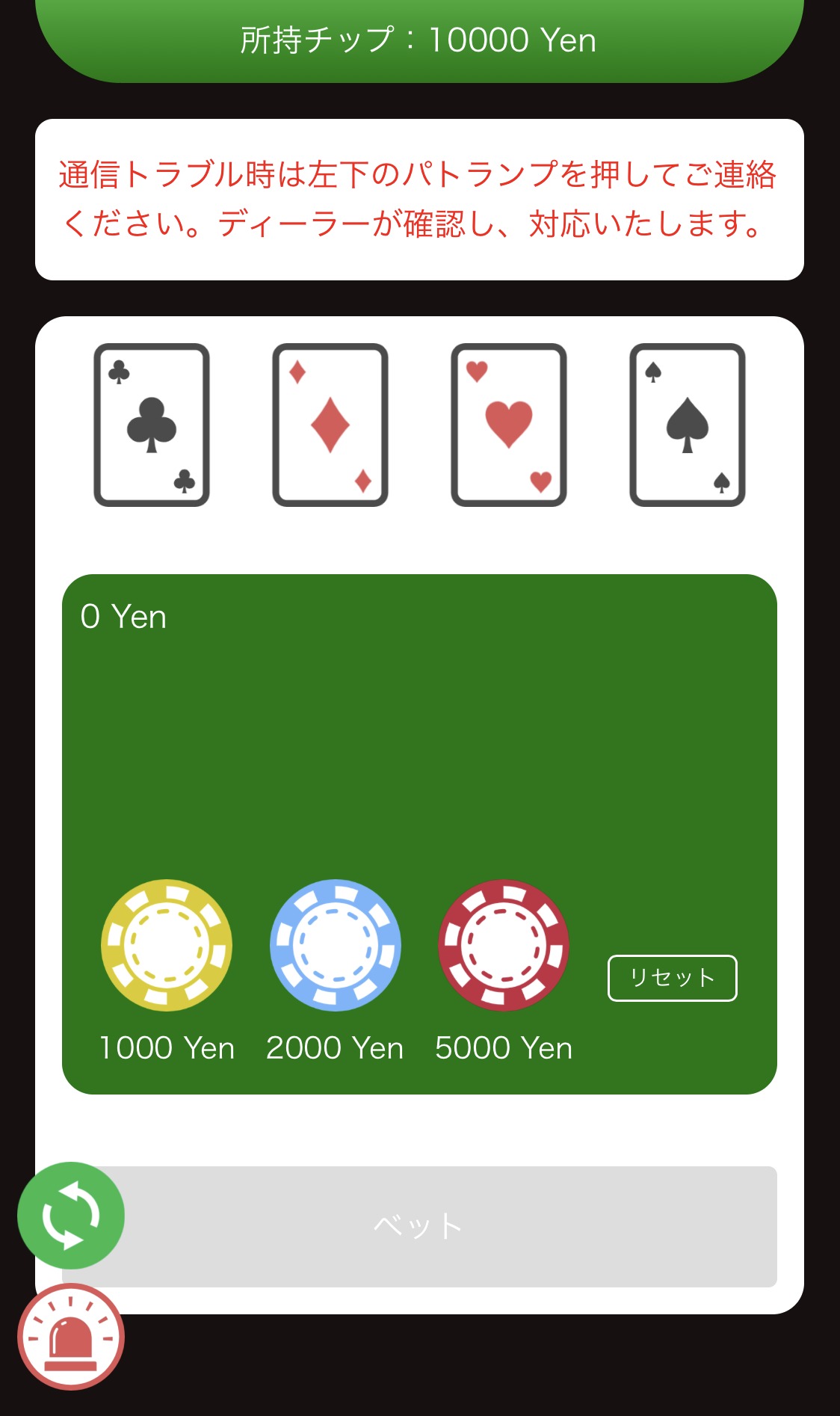Tap the red patrol lamp alert icon
The image size is (840, 1416).
coord(71,1337)
